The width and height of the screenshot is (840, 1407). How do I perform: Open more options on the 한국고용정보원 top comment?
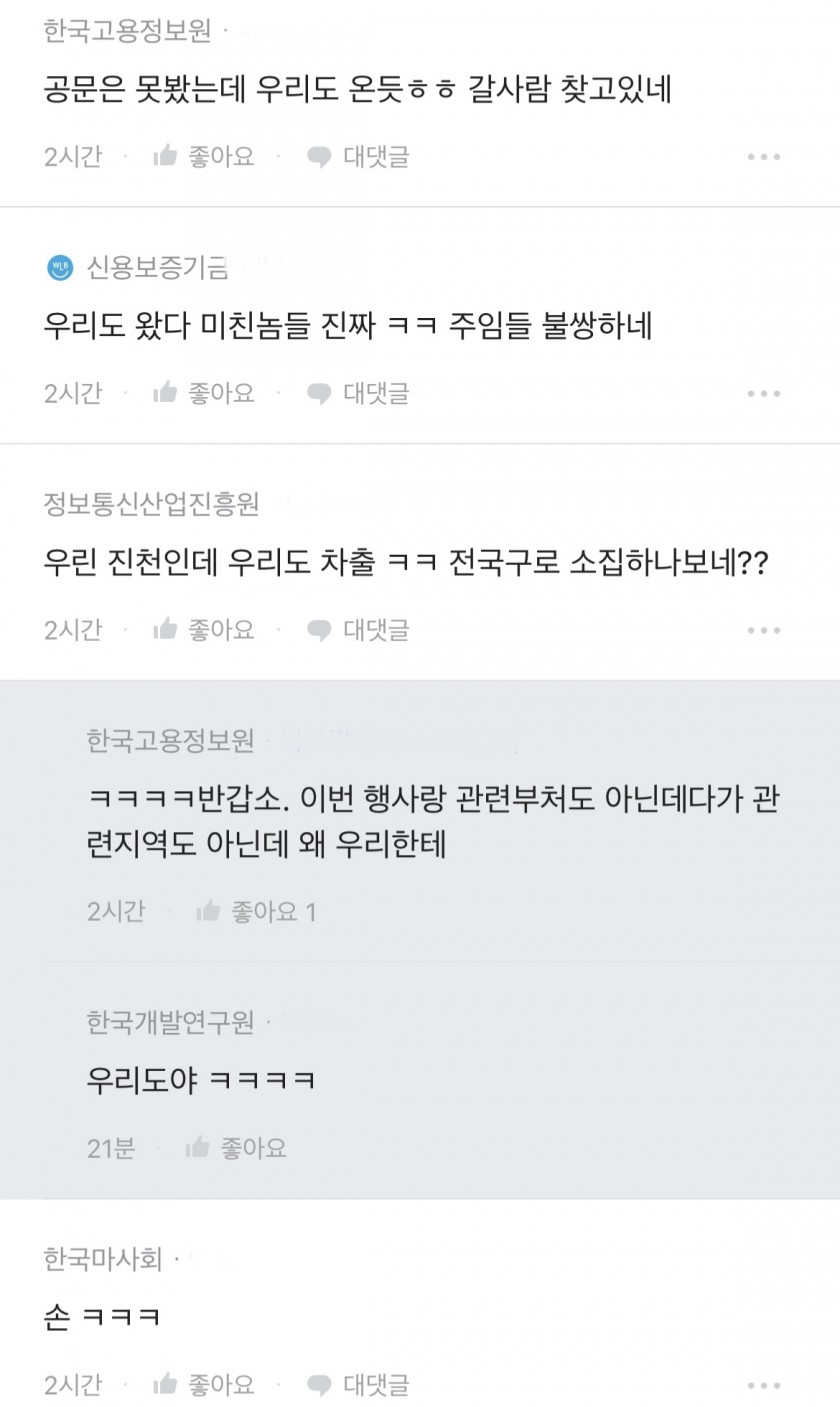[x=764, y=157]
